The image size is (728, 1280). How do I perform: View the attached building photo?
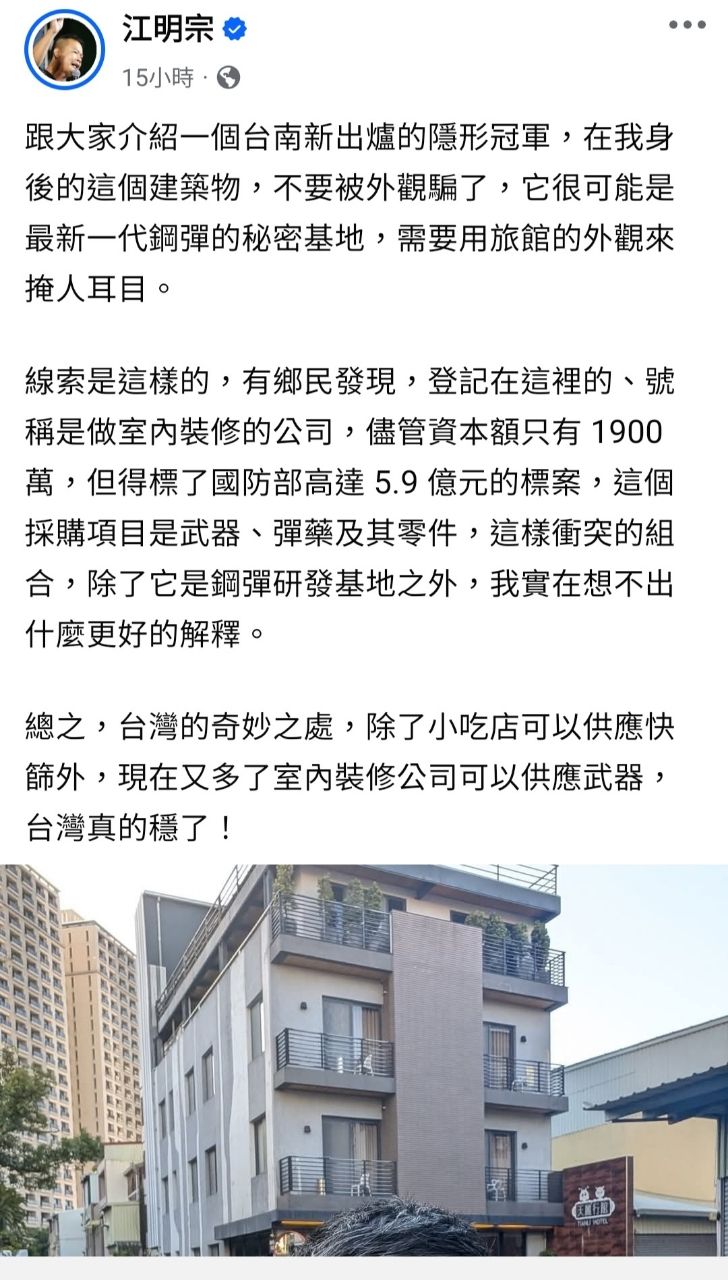364,1060
